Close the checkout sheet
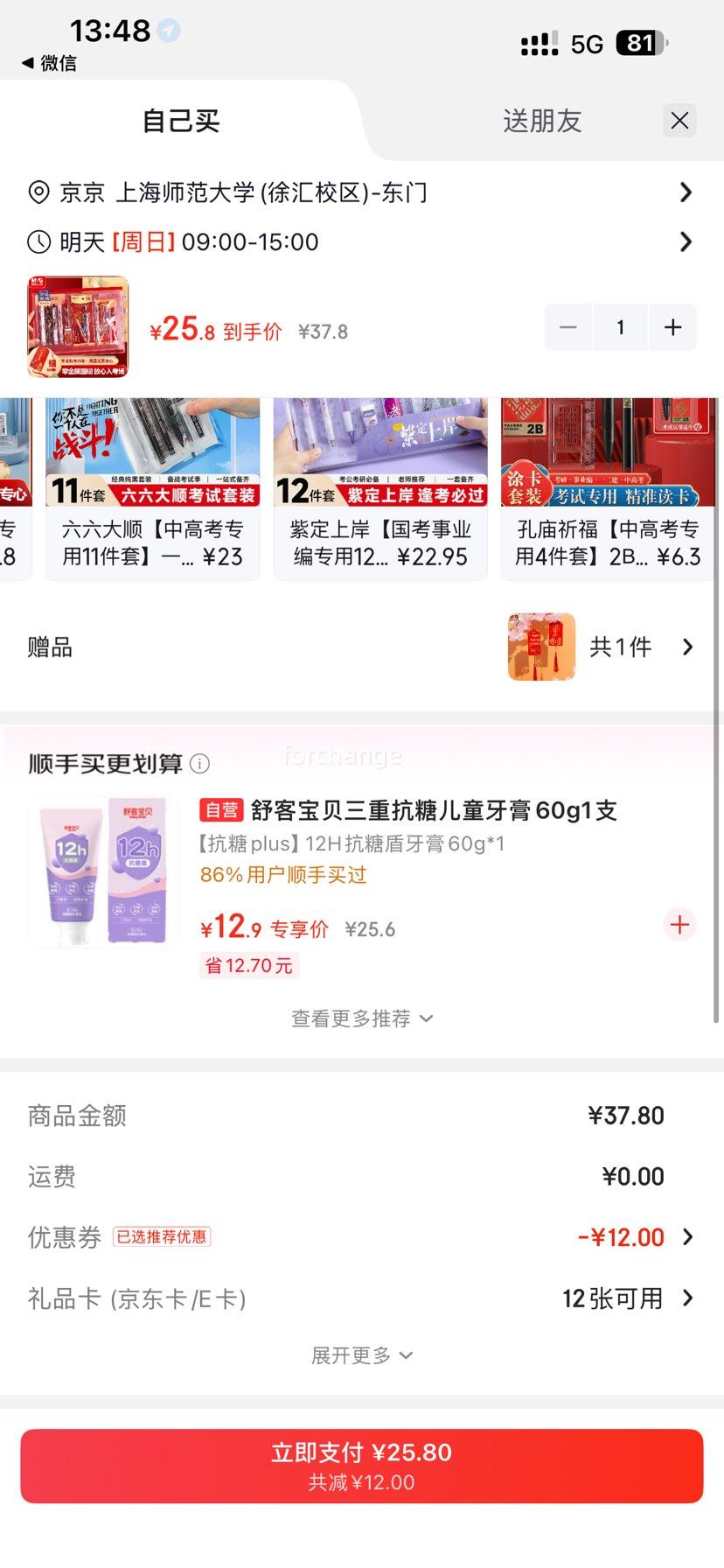This screenshot has height=1568, width=724. [679, 121]
